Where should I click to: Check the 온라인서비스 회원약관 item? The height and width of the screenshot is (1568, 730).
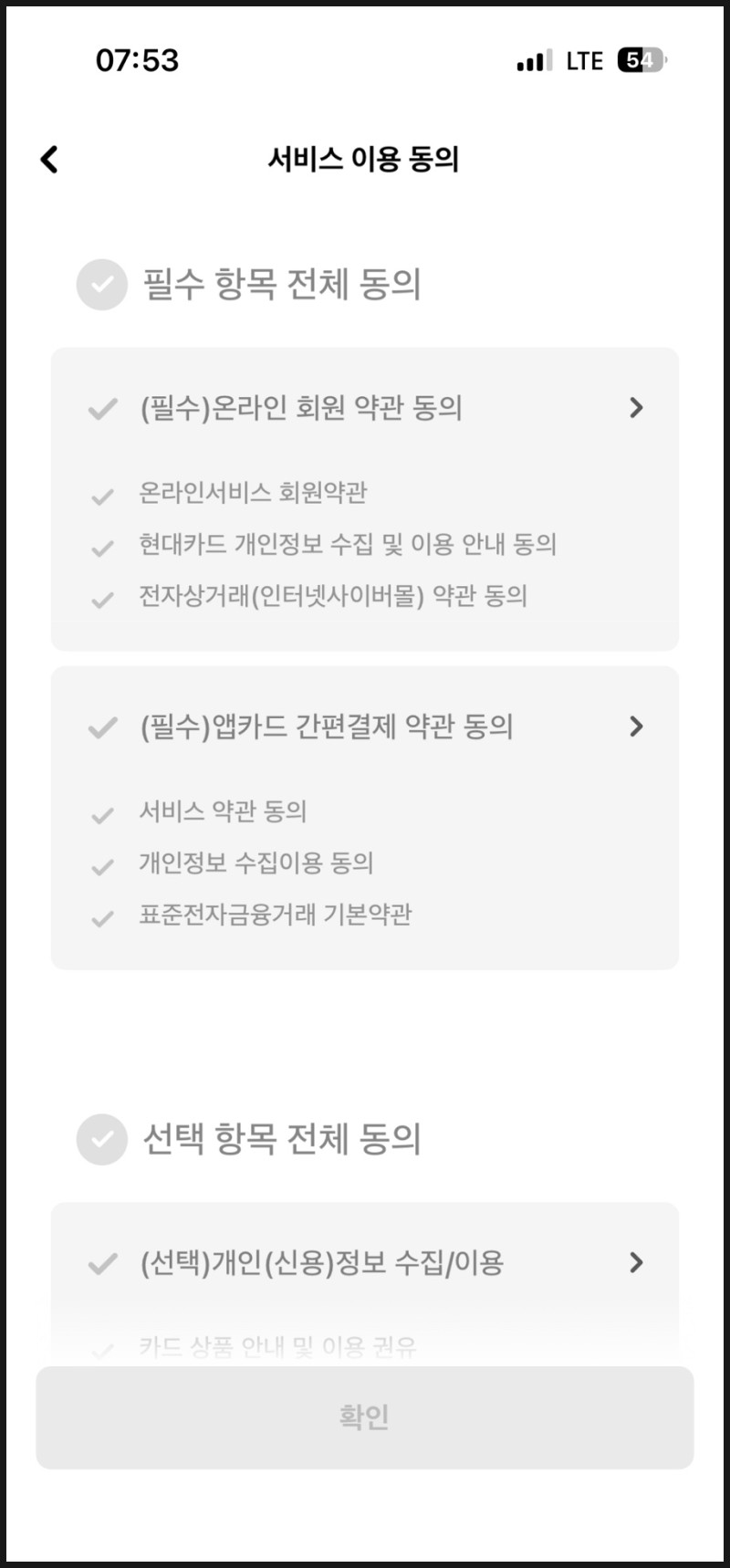click(101, 492)
